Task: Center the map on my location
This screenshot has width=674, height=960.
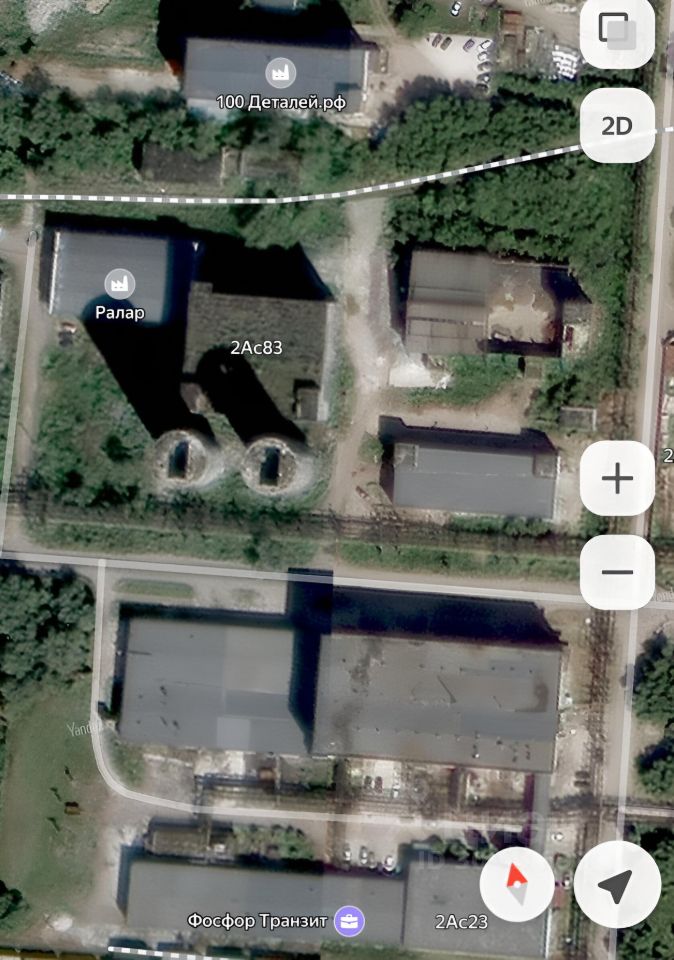Action: (617, 885)
